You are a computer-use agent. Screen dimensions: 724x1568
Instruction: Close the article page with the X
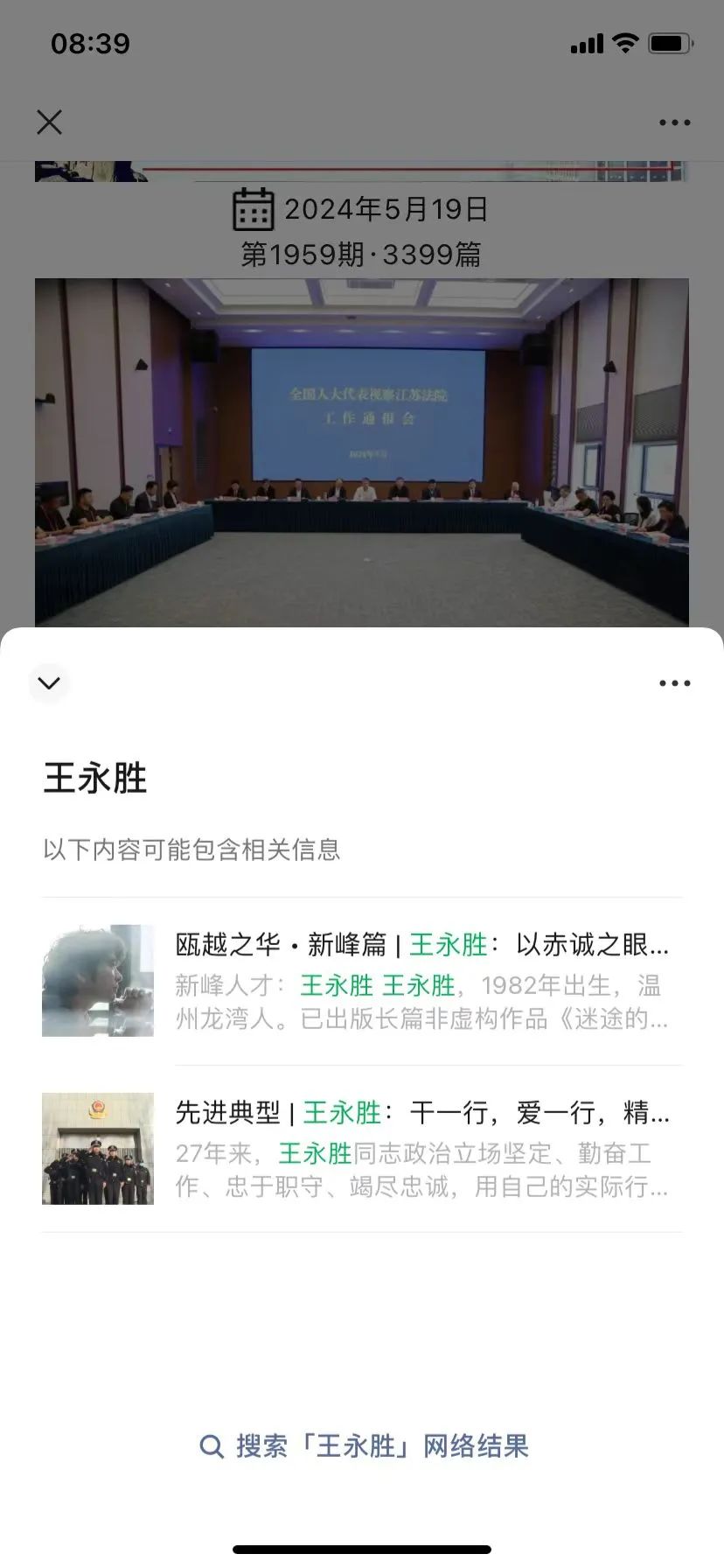[x=50, y=122]
